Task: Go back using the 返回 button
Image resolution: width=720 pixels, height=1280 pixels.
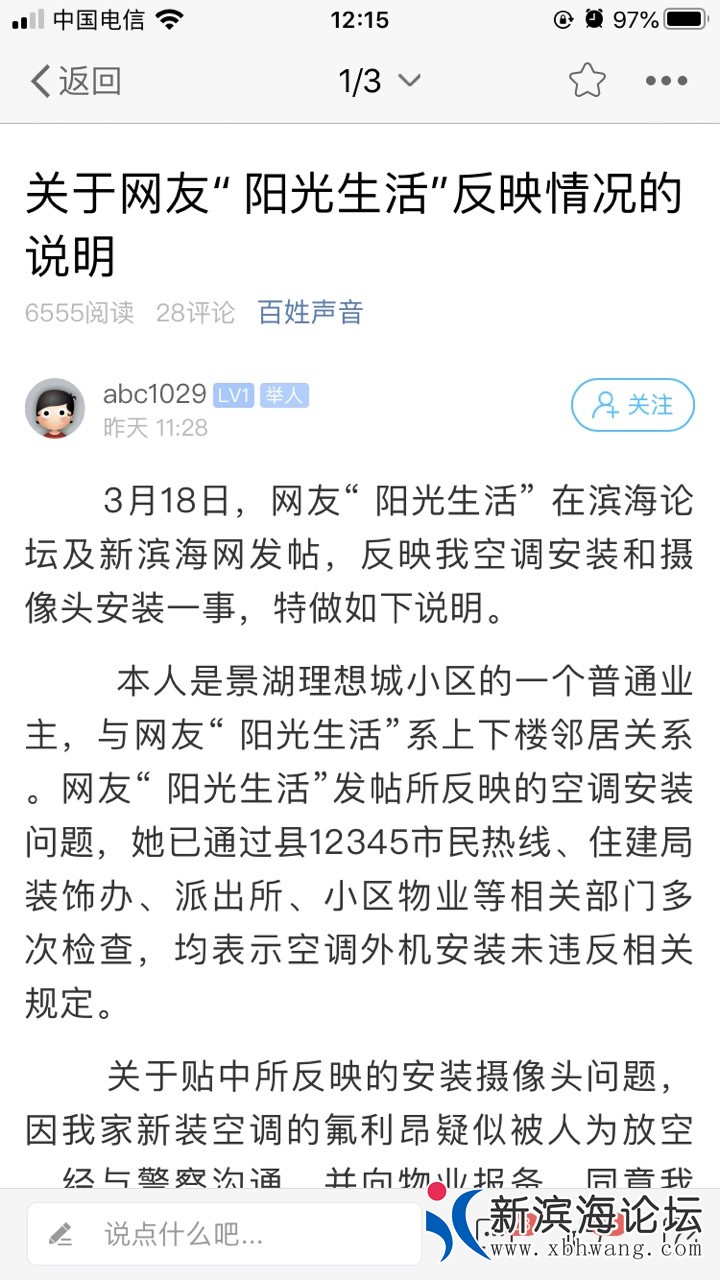Action: click(76, 81)
